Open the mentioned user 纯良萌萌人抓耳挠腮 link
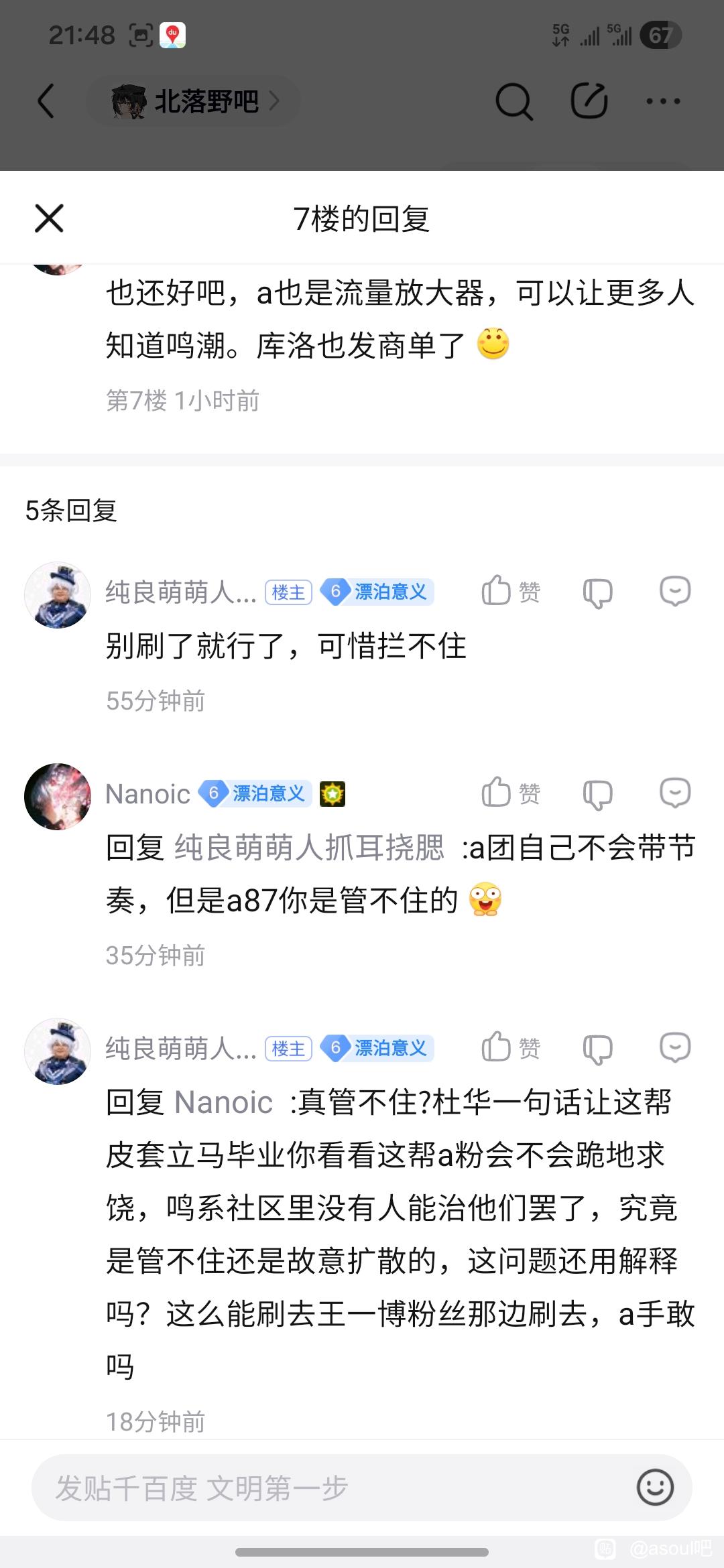 (x=309, y=848)
